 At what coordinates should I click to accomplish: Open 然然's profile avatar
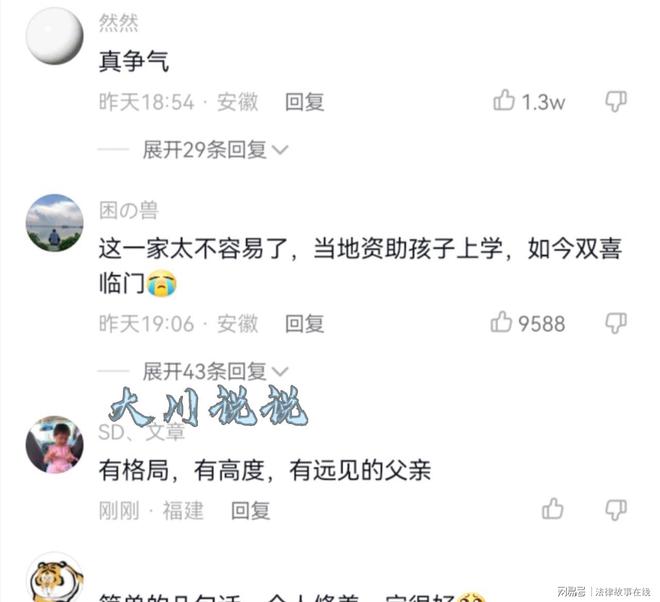pos(54,36)
